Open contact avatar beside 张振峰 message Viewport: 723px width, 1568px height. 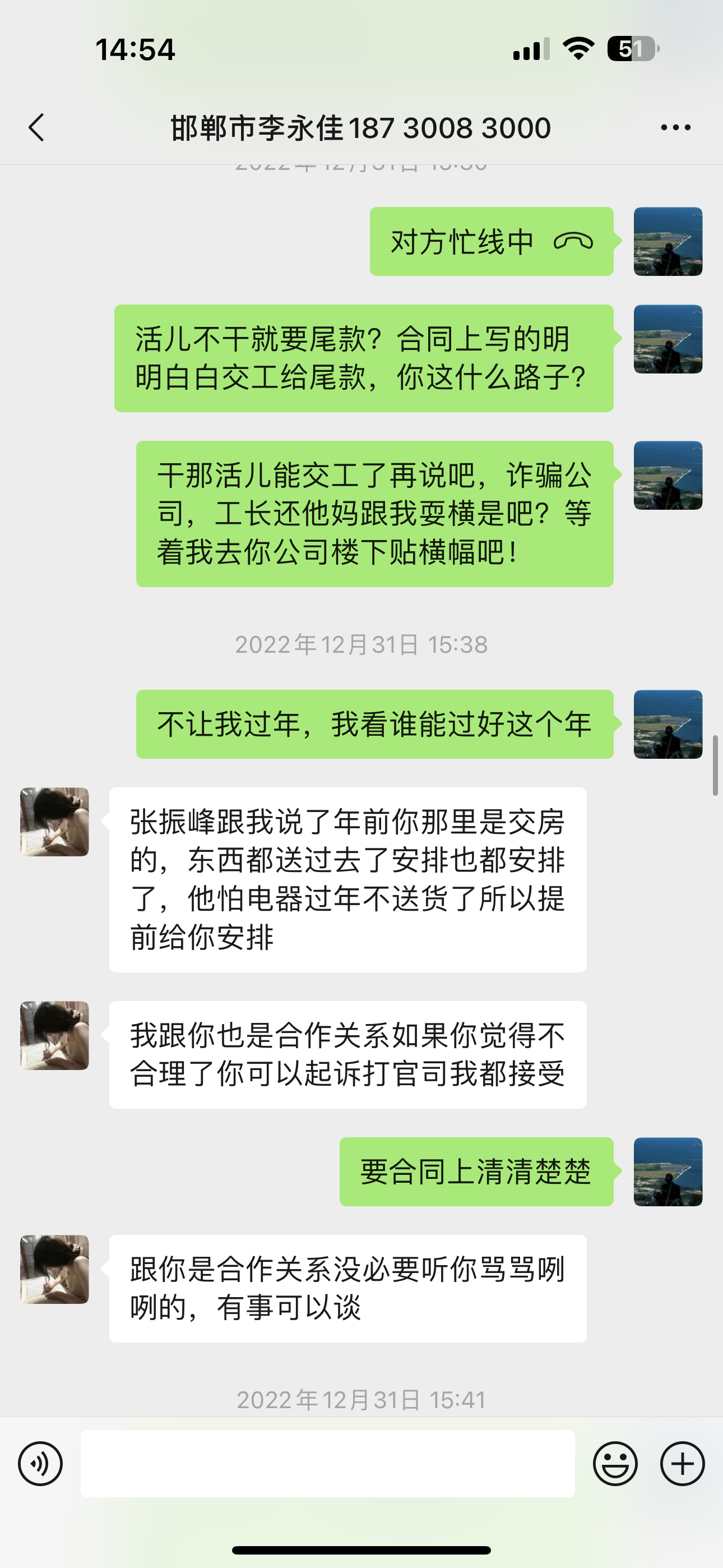(x=55, y=822)
